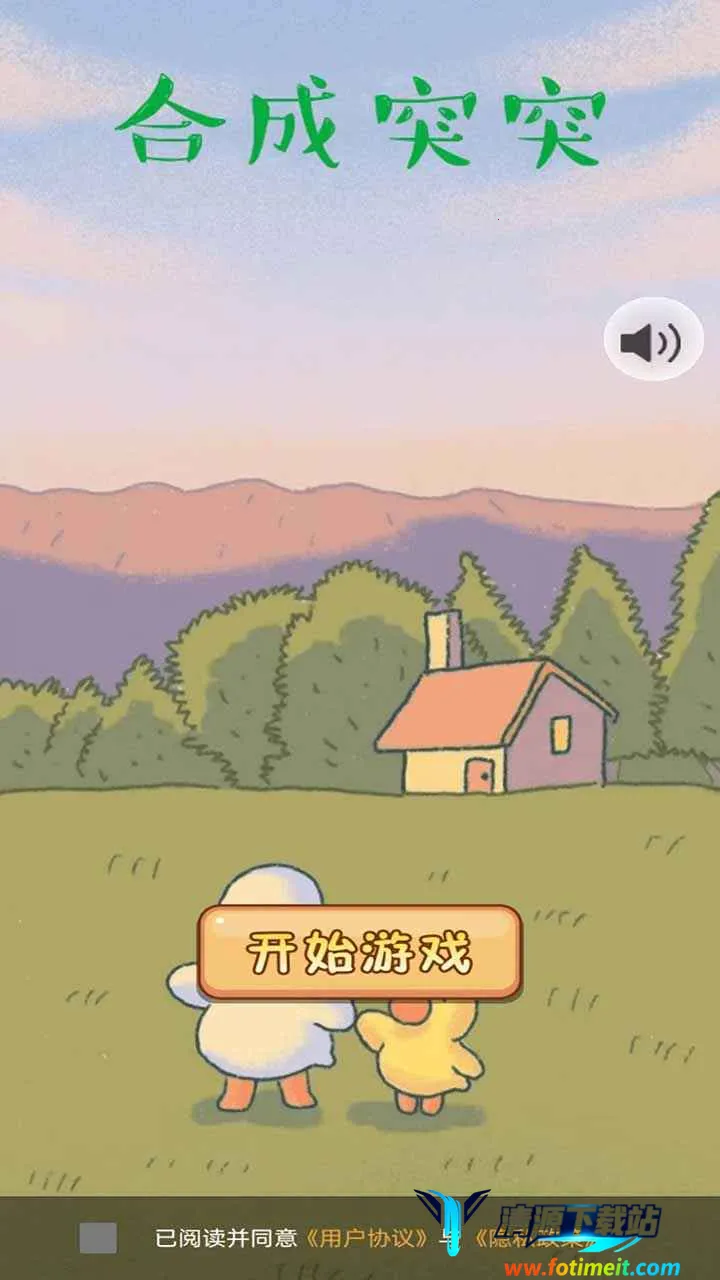Mute the game sound

[653, 339]
